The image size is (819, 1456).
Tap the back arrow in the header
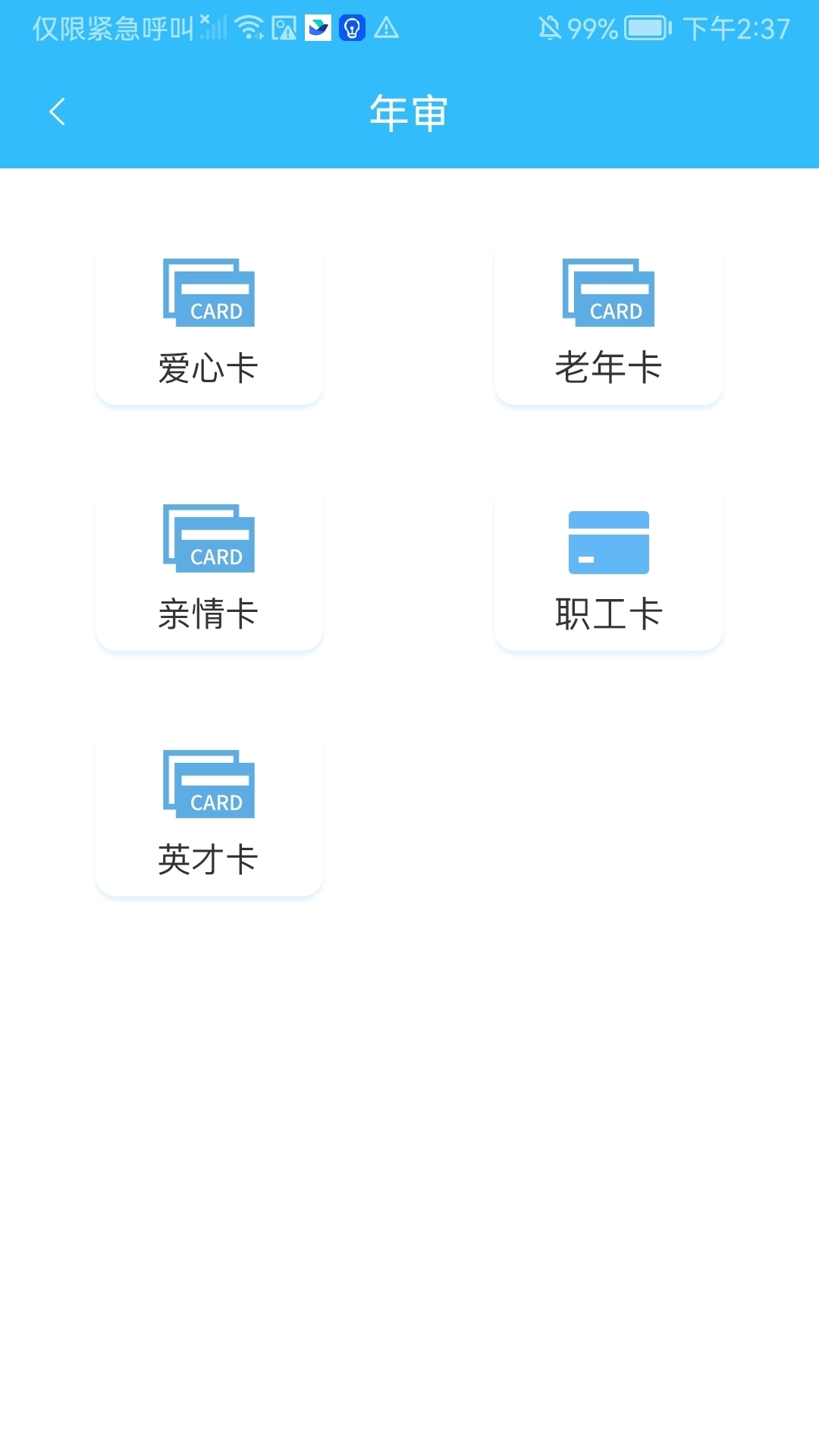tap(57, 110)
